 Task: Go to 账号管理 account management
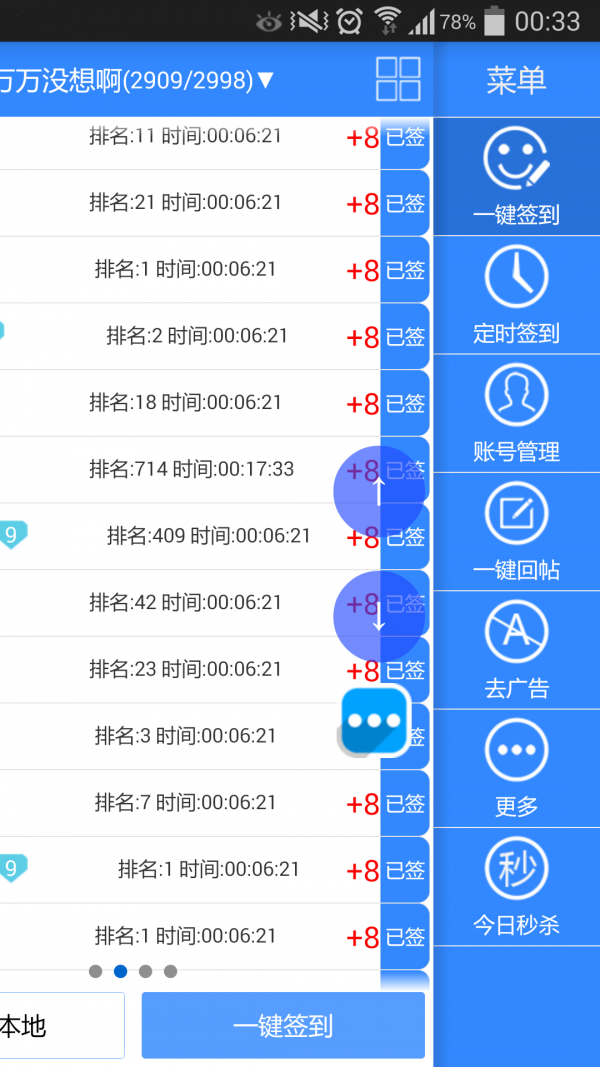point(516,413)
